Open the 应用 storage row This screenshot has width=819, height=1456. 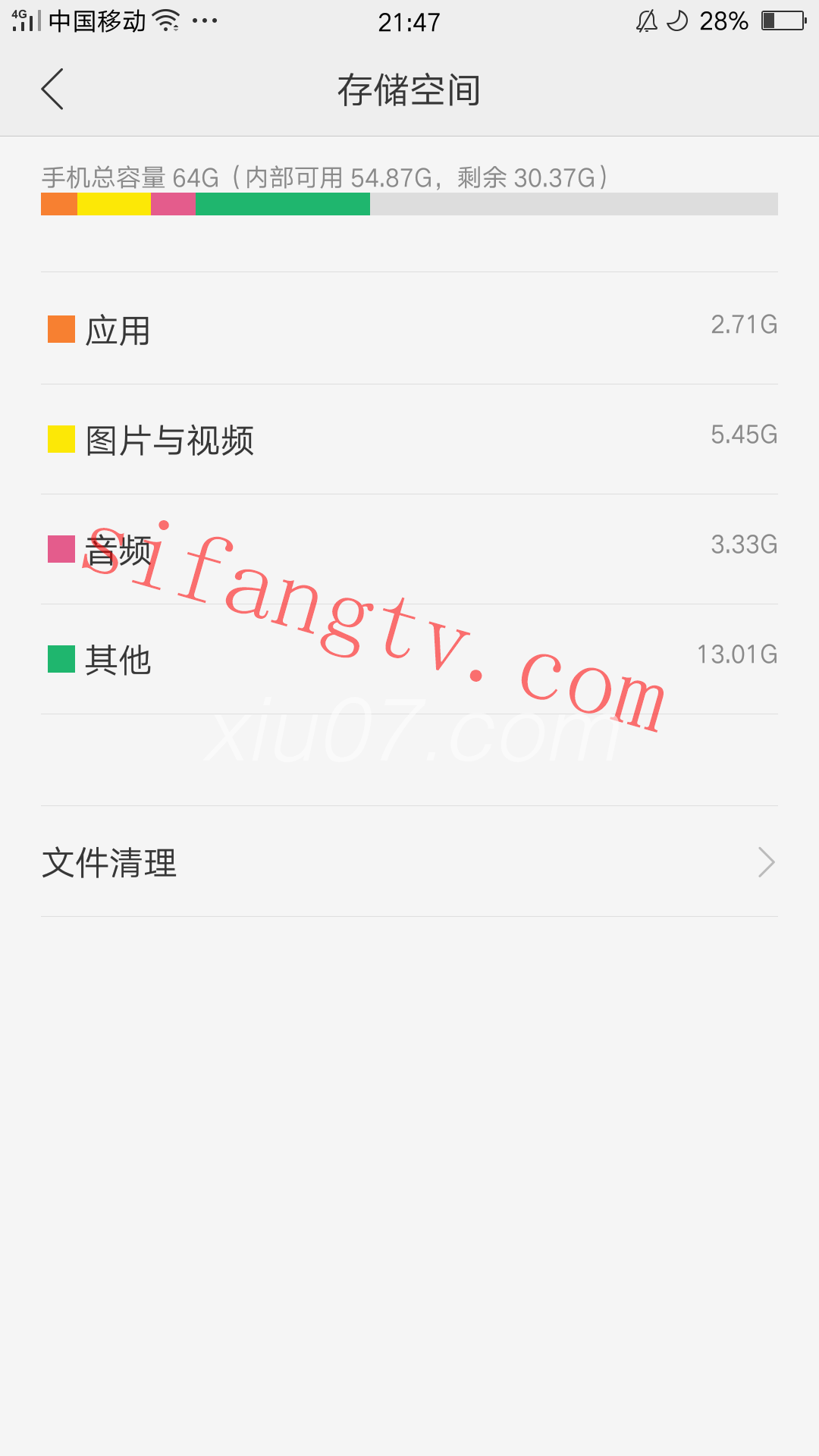click(x=409, y=328)
